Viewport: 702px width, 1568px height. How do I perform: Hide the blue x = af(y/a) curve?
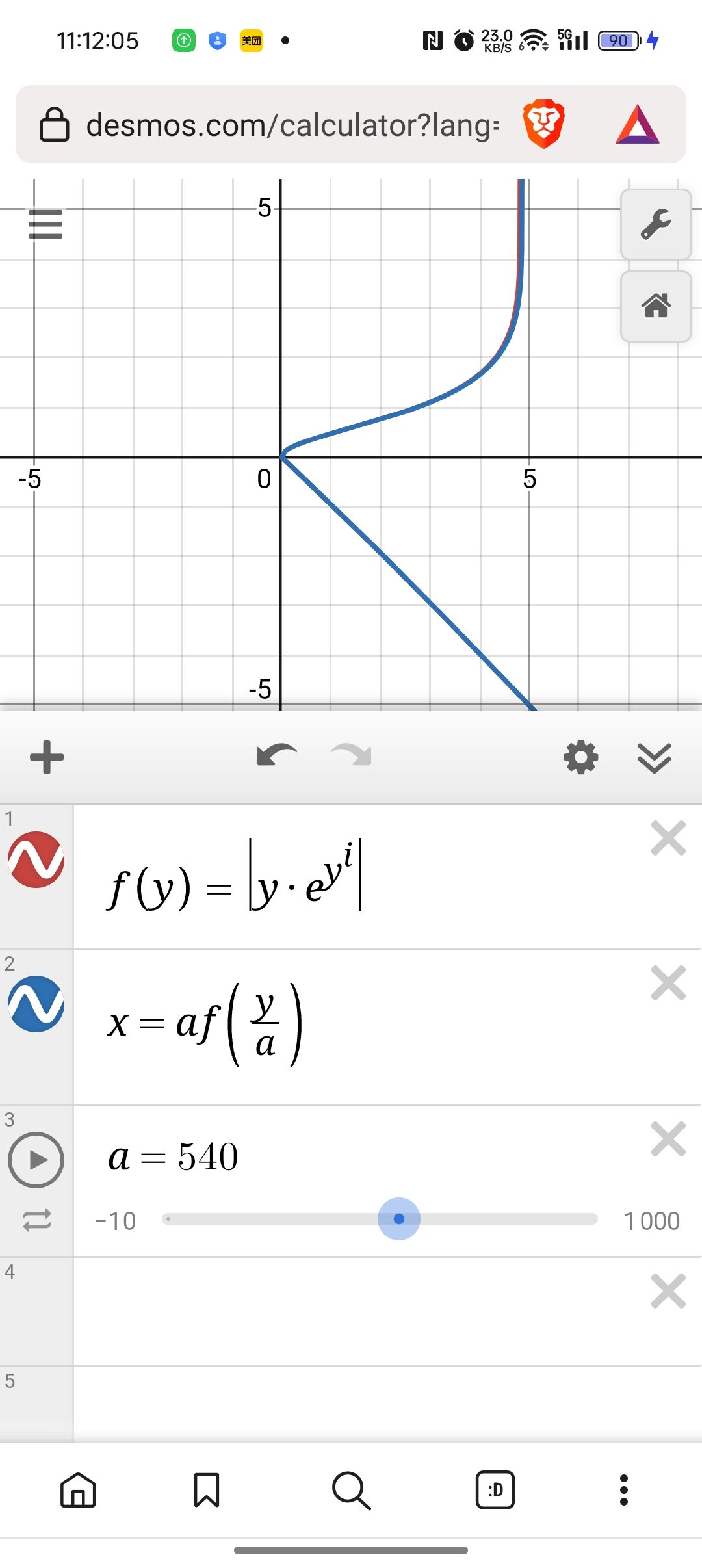[36, 1004]
